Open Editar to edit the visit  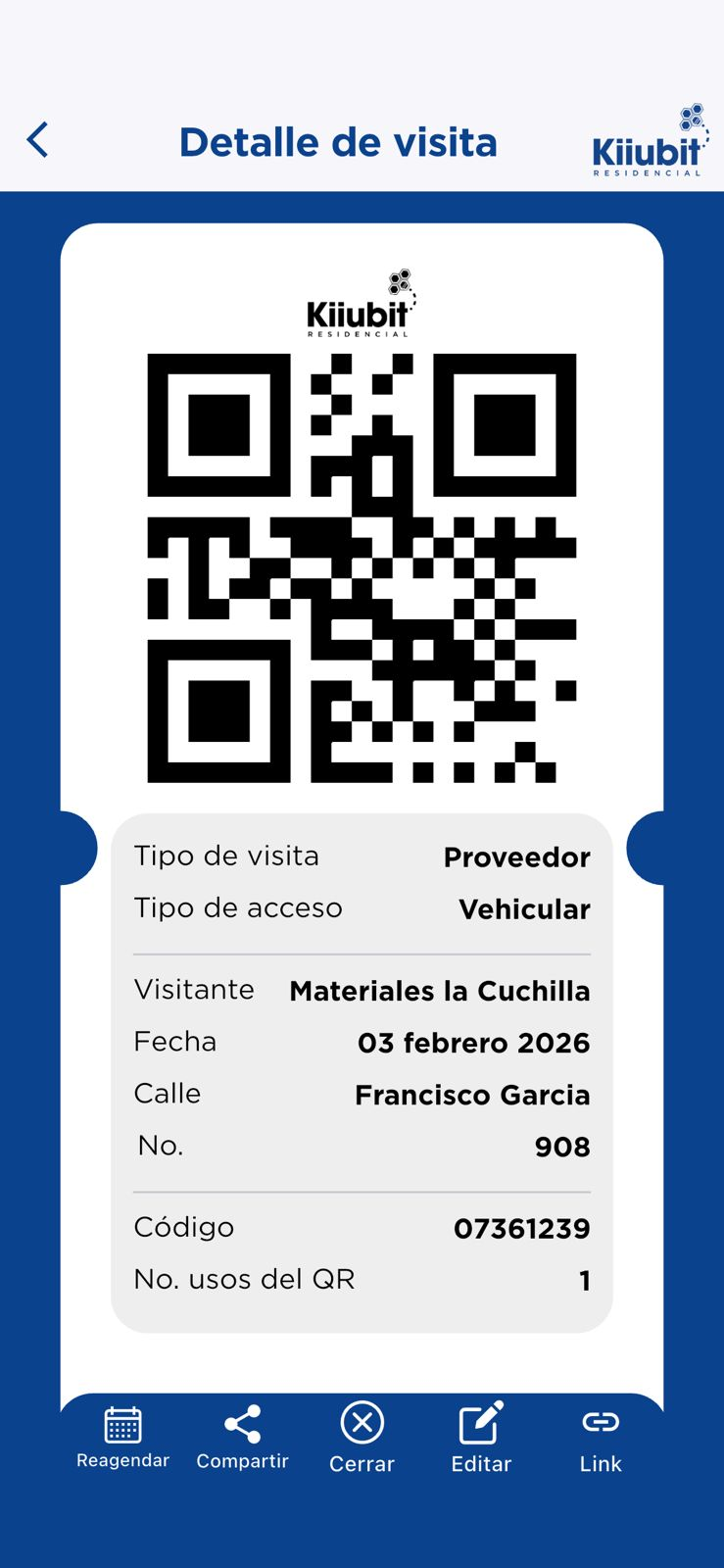(x=481, y=1436)
